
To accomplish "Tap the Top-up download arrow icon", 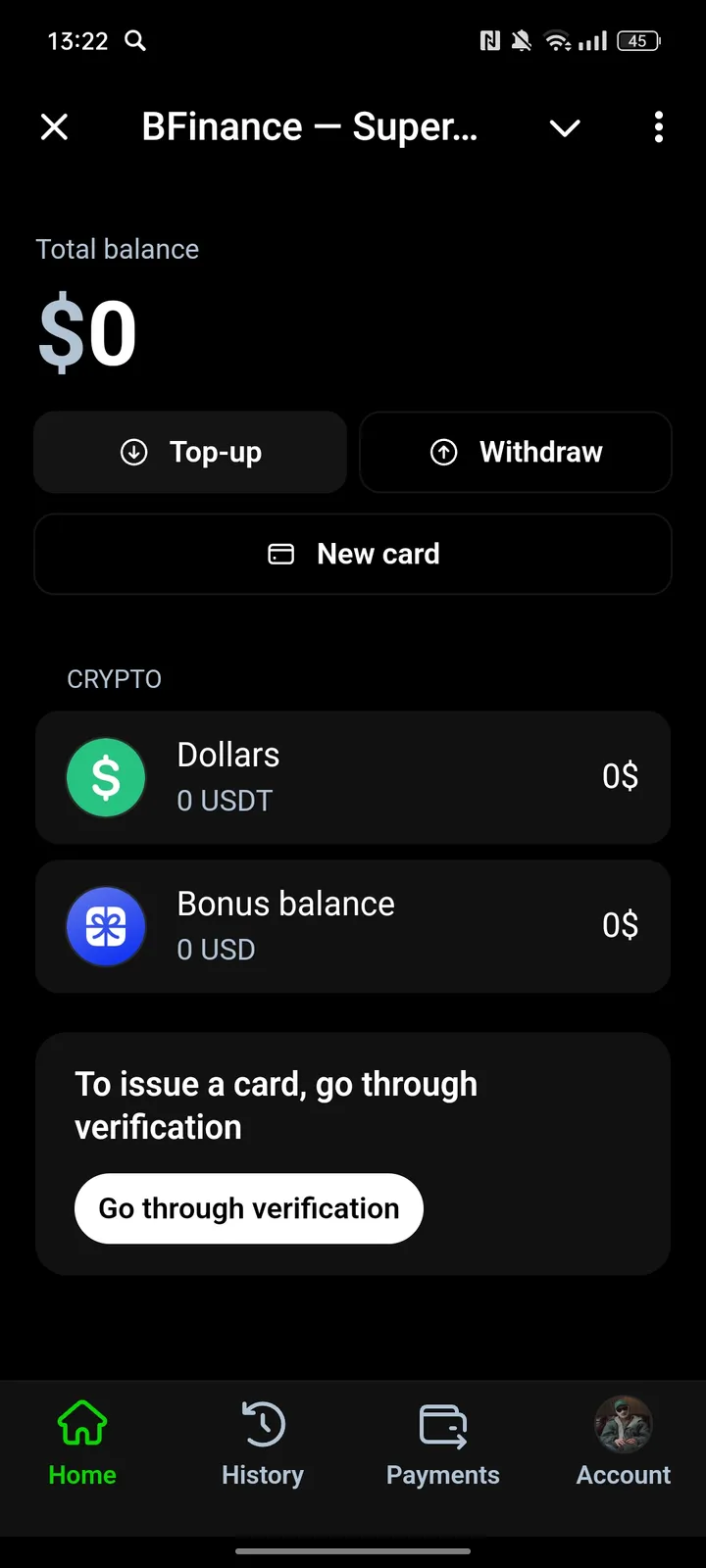I will point(133,452).
